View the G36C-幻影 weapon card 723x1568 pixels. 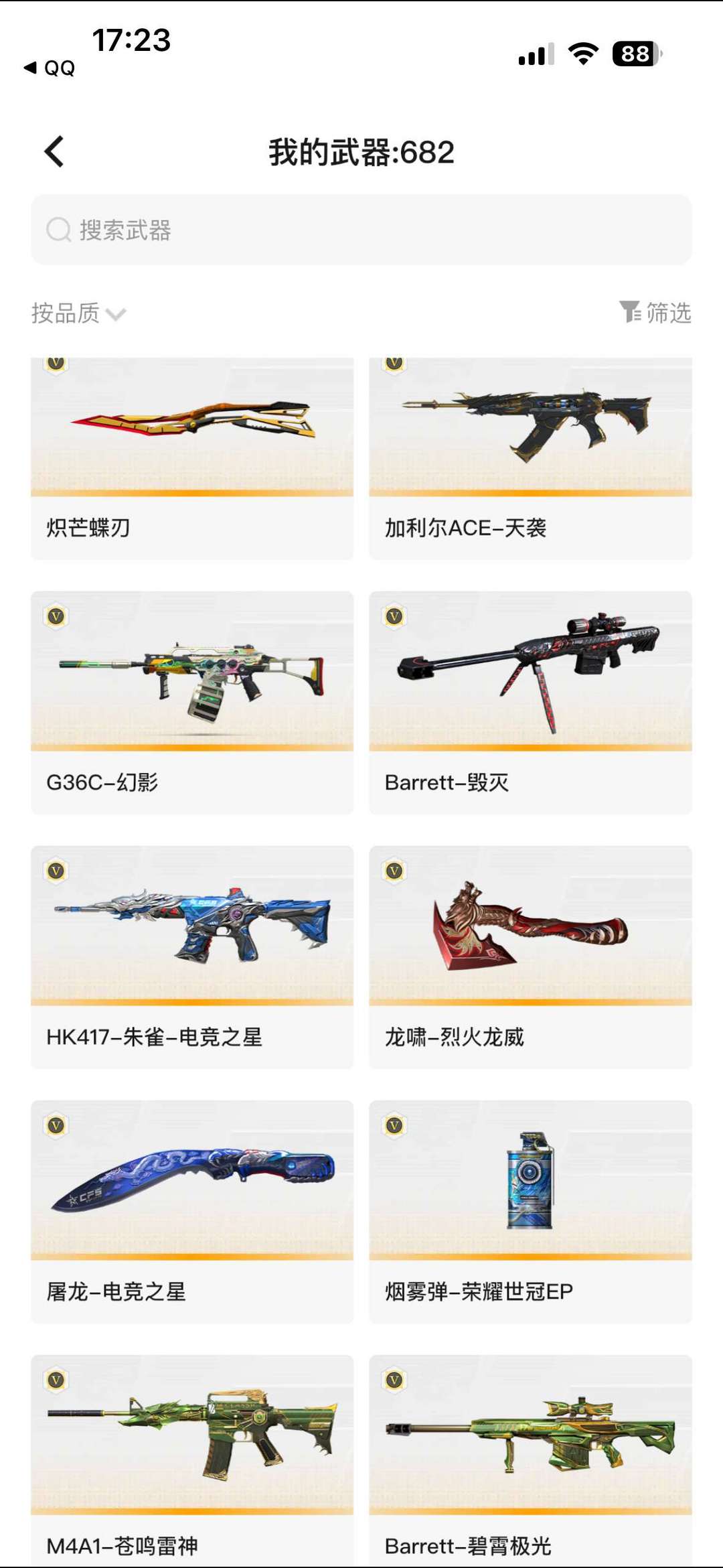192,703
